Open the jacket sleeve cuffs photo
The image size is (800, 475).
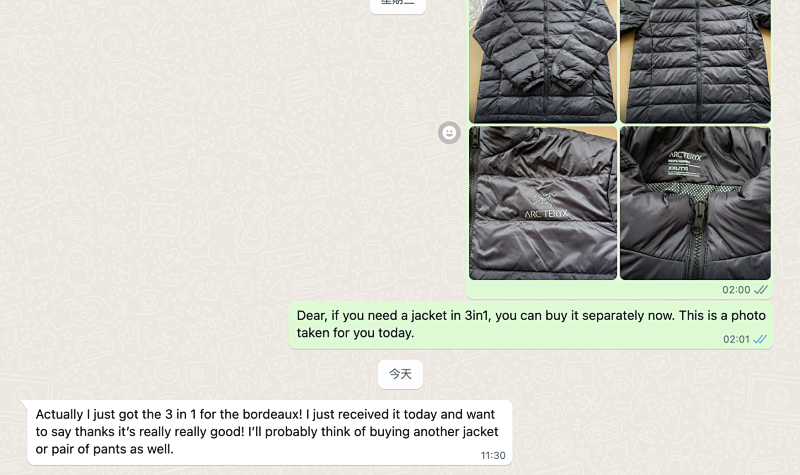coord(543,61)
